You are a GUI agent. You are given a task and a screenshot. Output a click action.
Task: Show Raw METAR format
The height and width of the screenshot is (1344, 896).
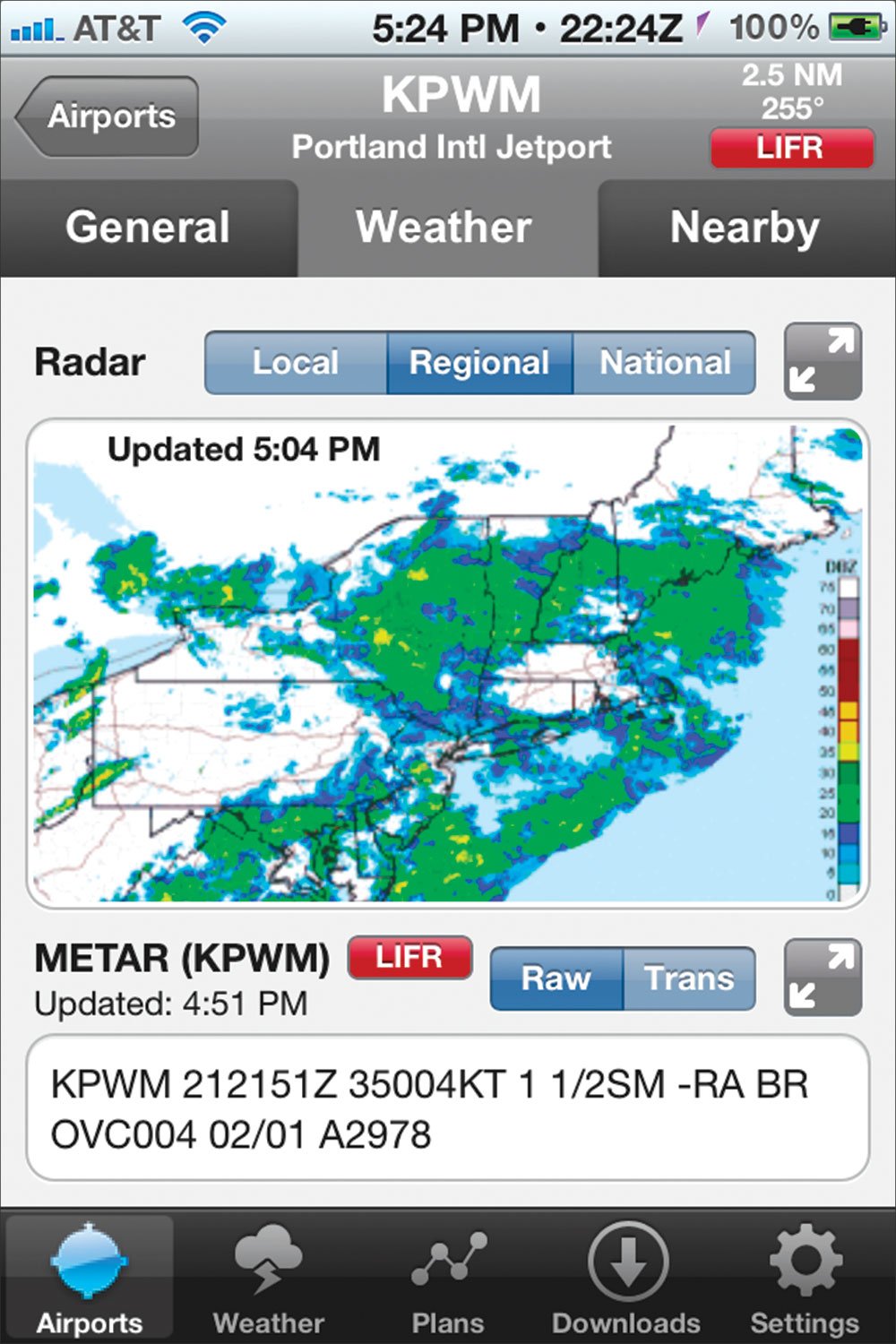pyautogui.click(x=556, y=978)
